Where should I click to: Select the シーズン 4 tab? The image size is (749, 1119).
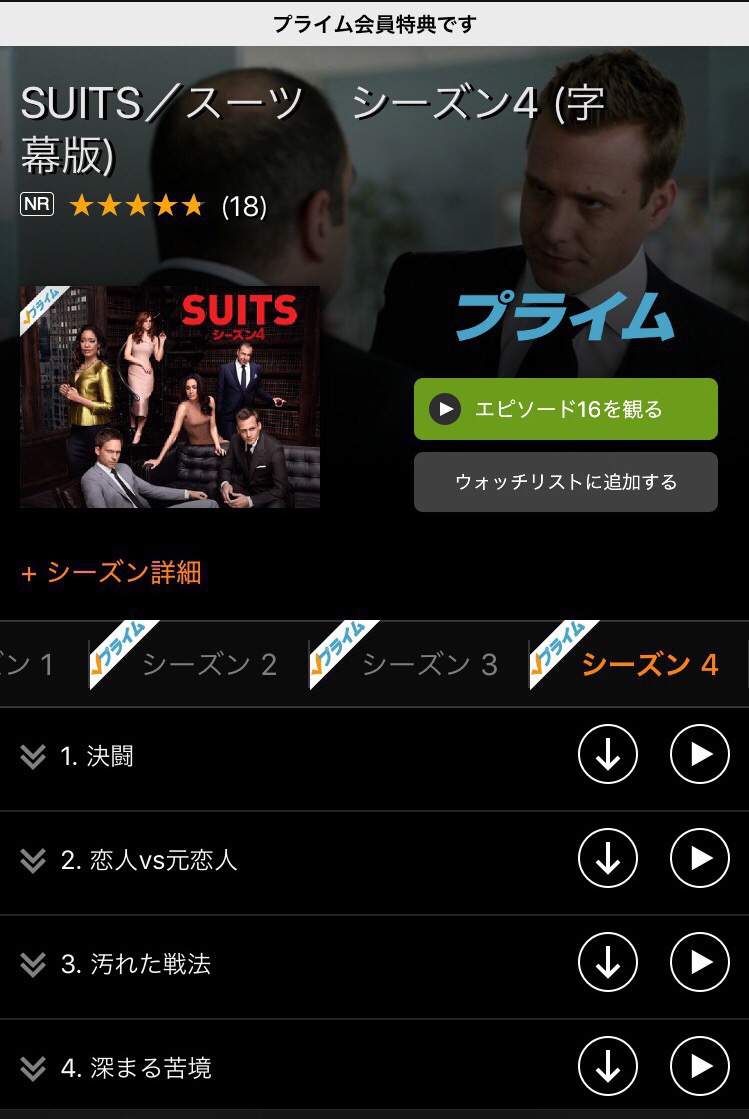[x=649, y=665]
